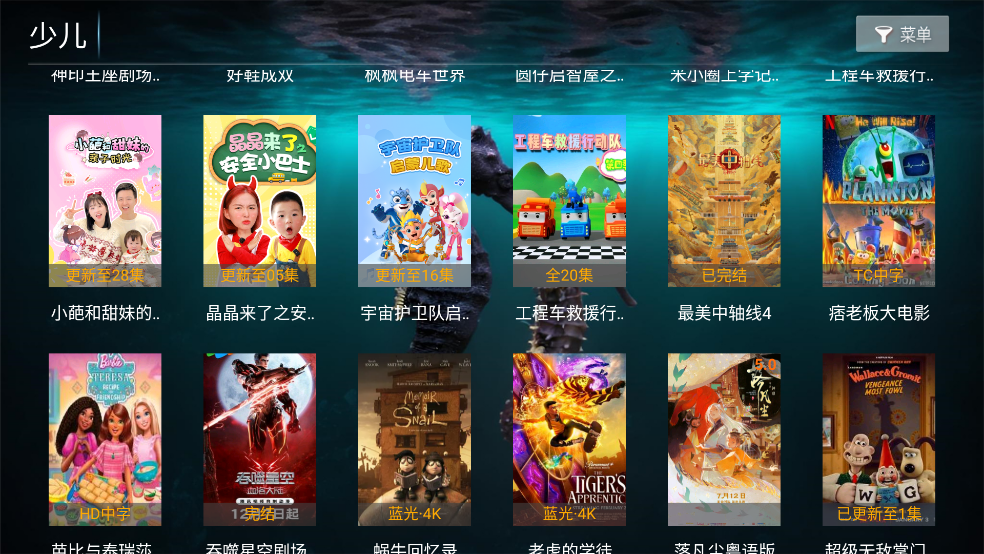Select 落凡尘粤语版 poster
This screenshot has width=984, height=554.
pos(724,439)
